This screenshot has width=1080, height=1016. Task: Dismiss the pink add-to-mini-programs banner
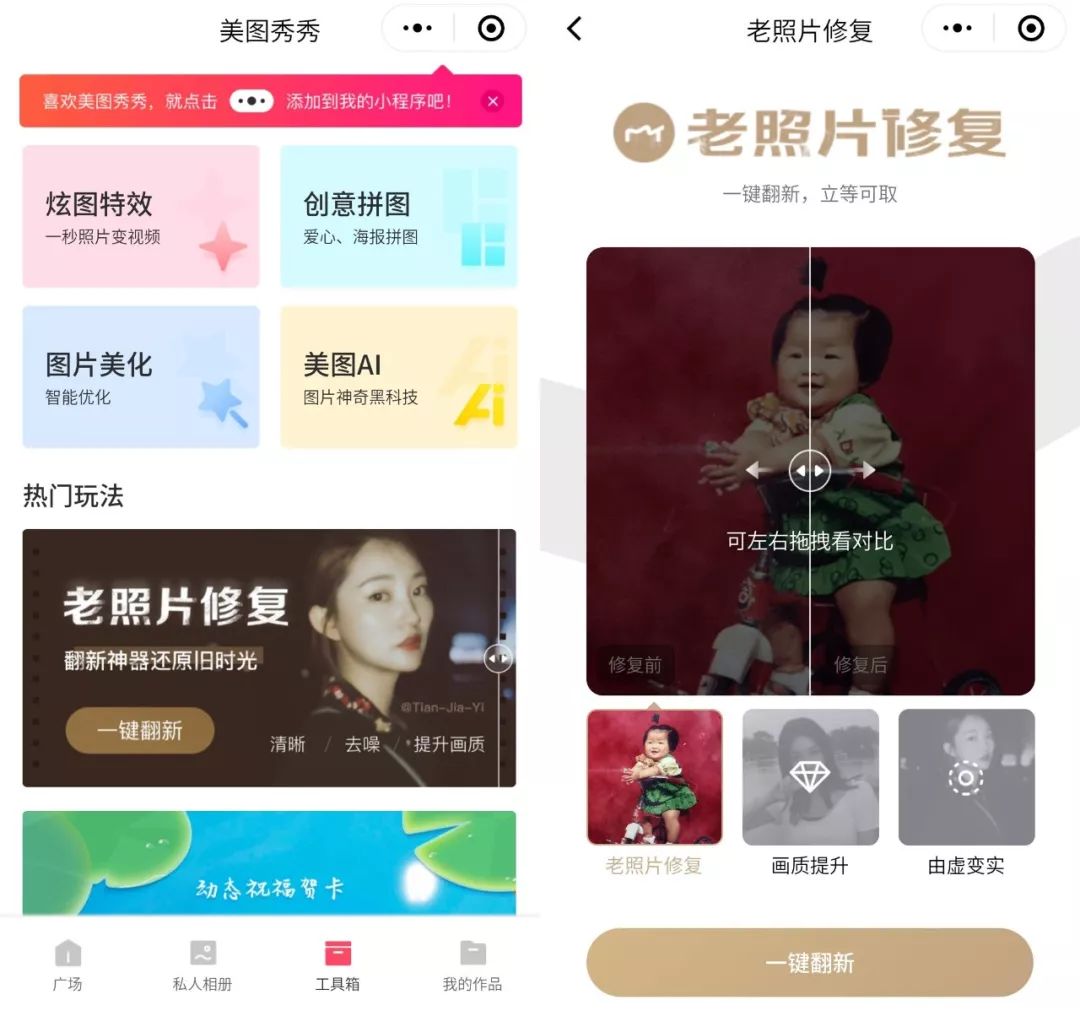(492, 101)
